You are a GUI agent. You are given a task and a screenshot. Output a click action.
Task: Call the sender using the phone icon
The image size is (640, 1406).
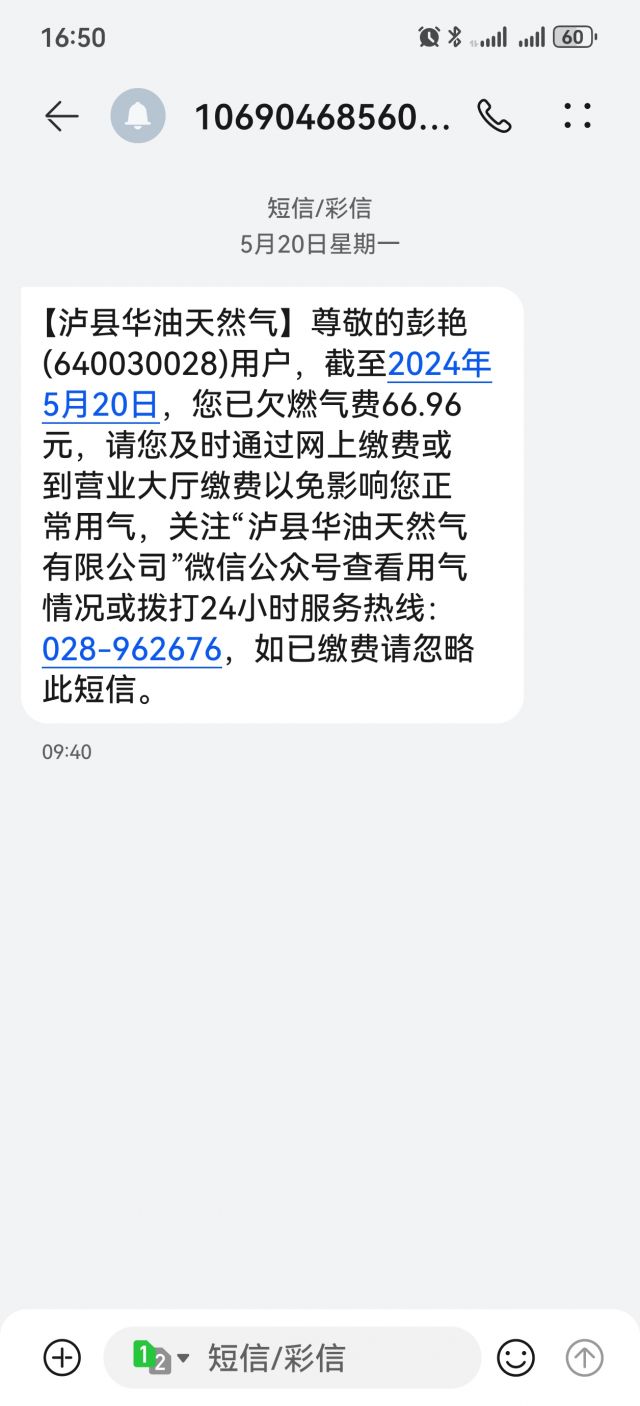494,117
